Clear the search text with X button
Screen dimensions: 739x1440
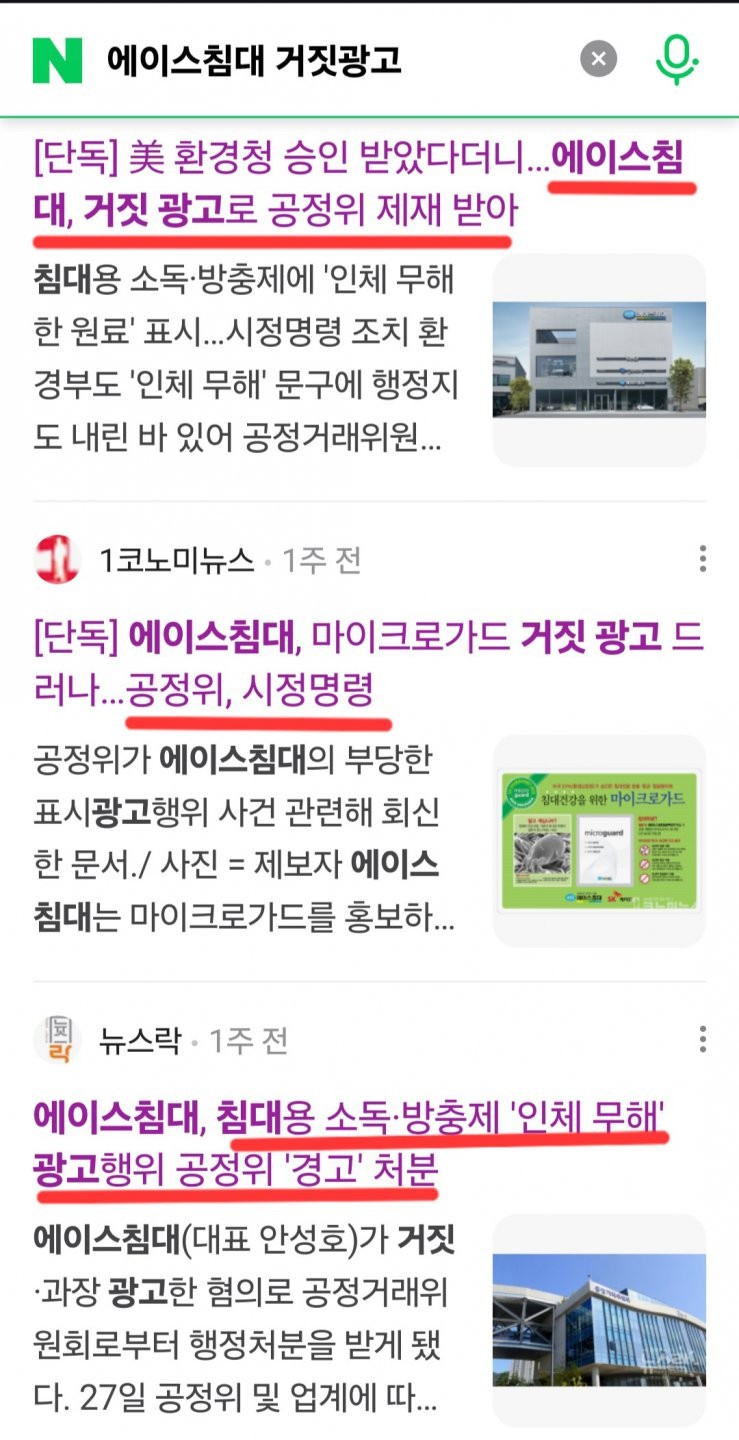click(598, 59)
